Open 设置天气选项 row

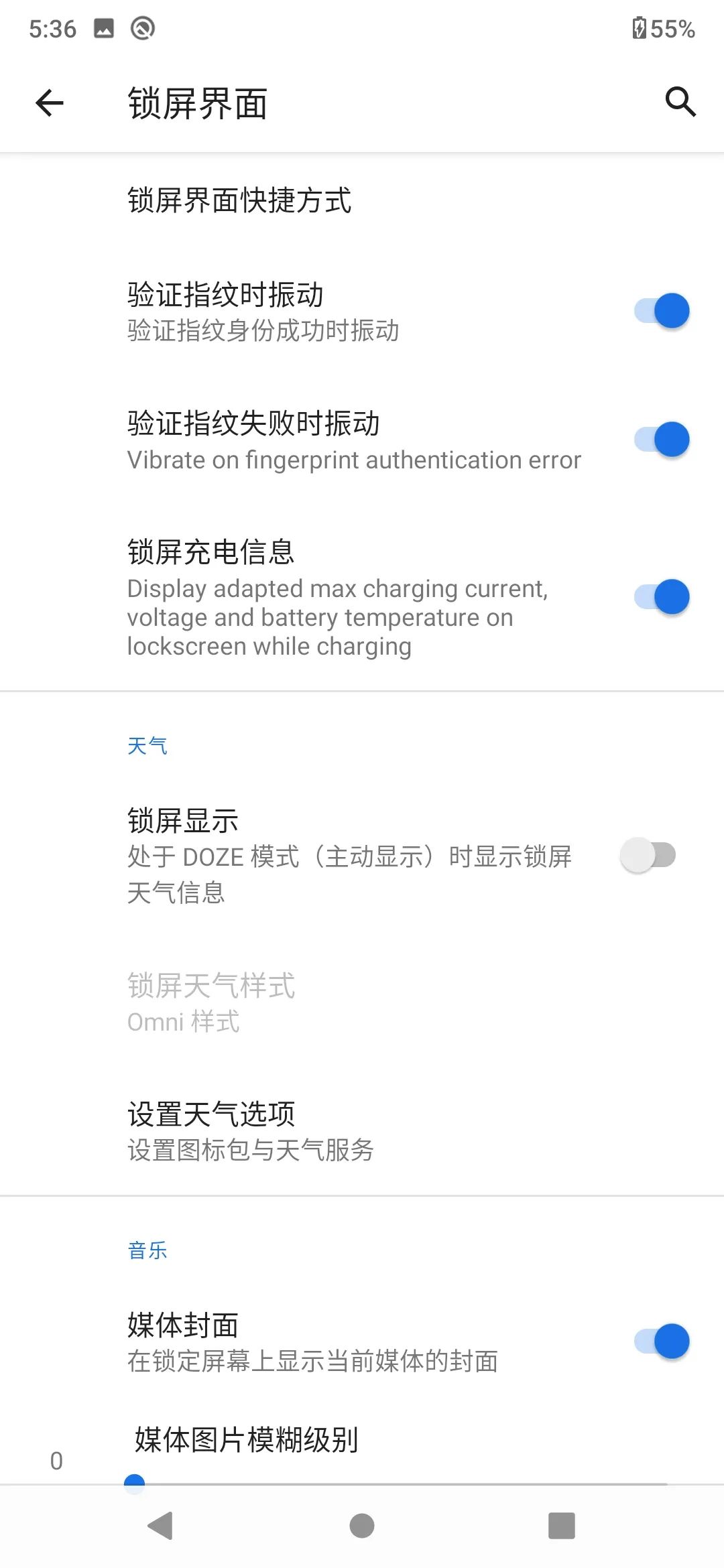(x=362, y=1130)
